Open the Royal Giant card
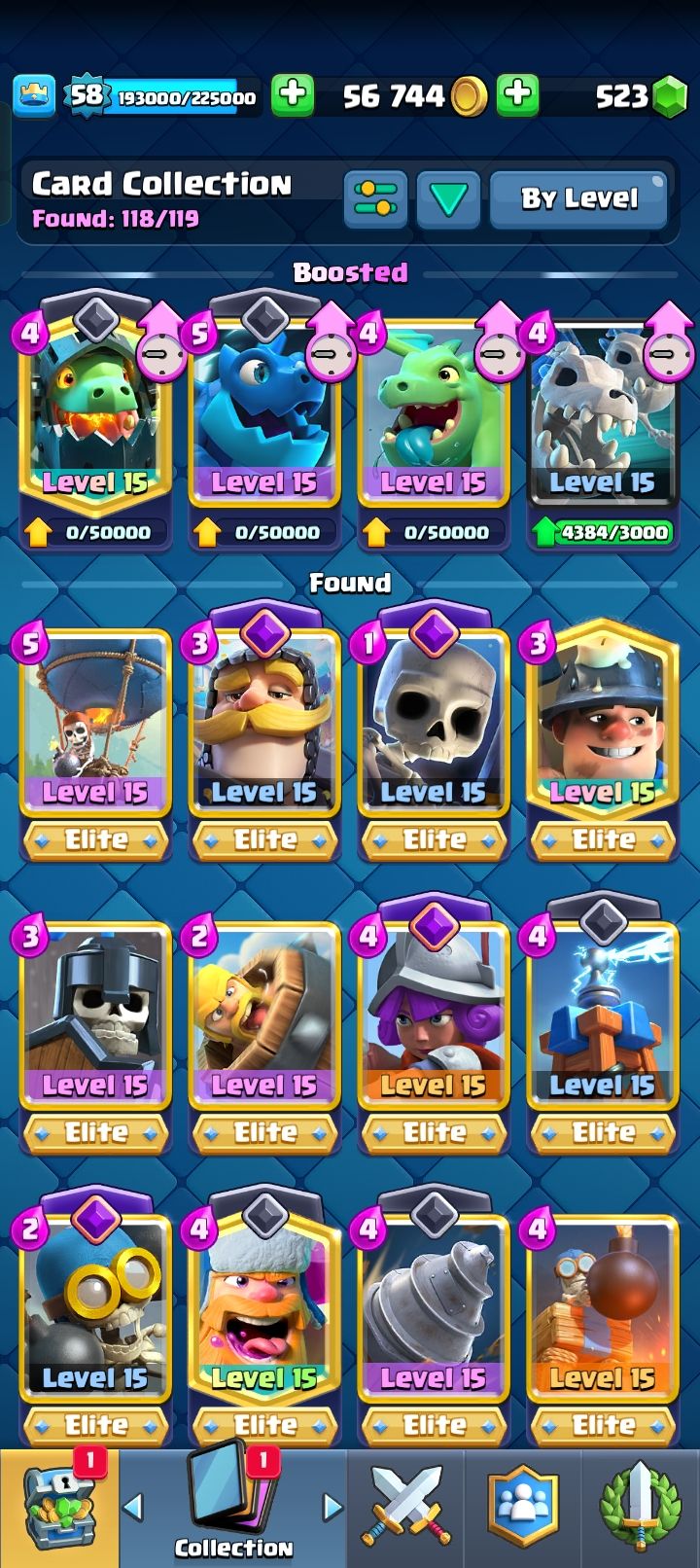The width and height of the screenshot is (700, 1568). tap(263, 725)
